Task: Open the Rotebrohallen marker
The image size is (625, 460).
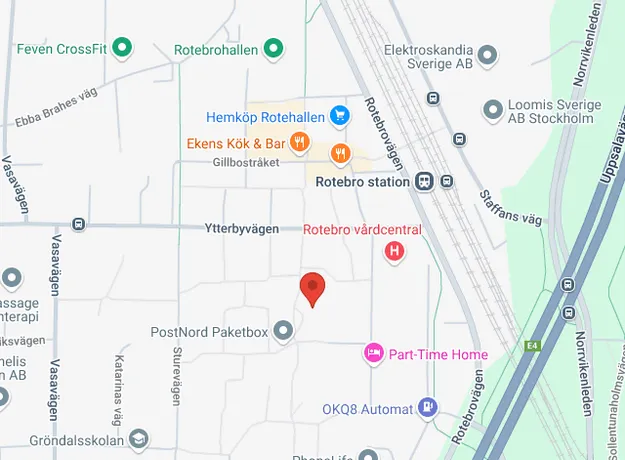Action: [x=272, y=48]
